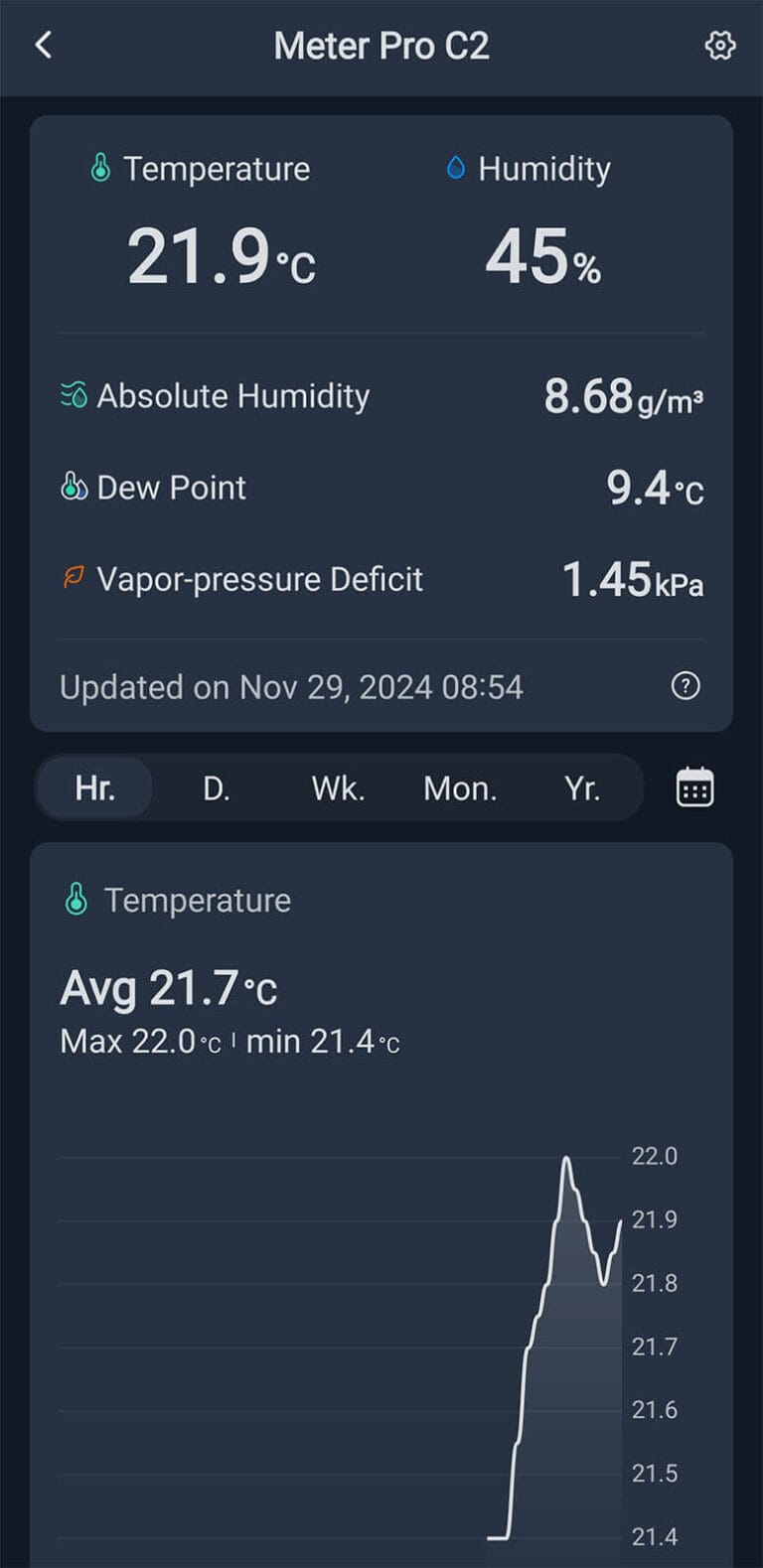This screenshot has width=763, height=1568.
Task: Click the Humidity droplet icon
Action: tap(457, 167)
